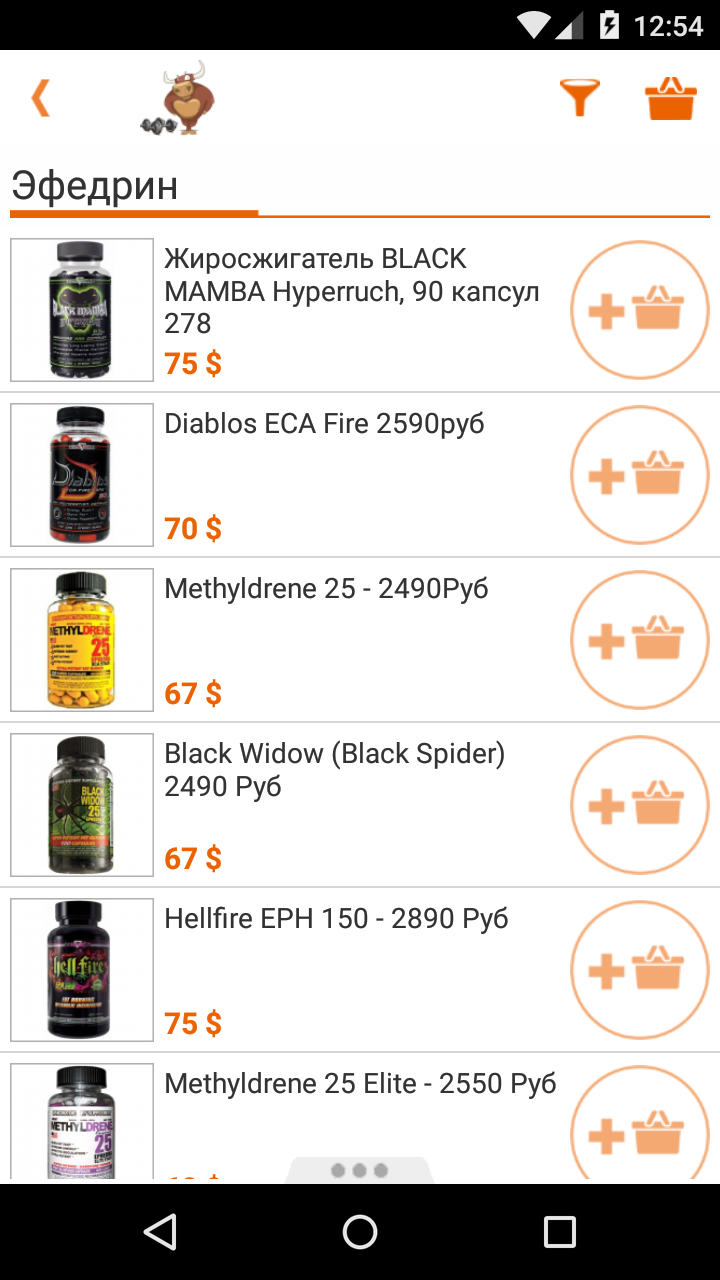Screen dimensions: 720x1280
Task: Go back using the orange arrow
Action: (41, 99)
